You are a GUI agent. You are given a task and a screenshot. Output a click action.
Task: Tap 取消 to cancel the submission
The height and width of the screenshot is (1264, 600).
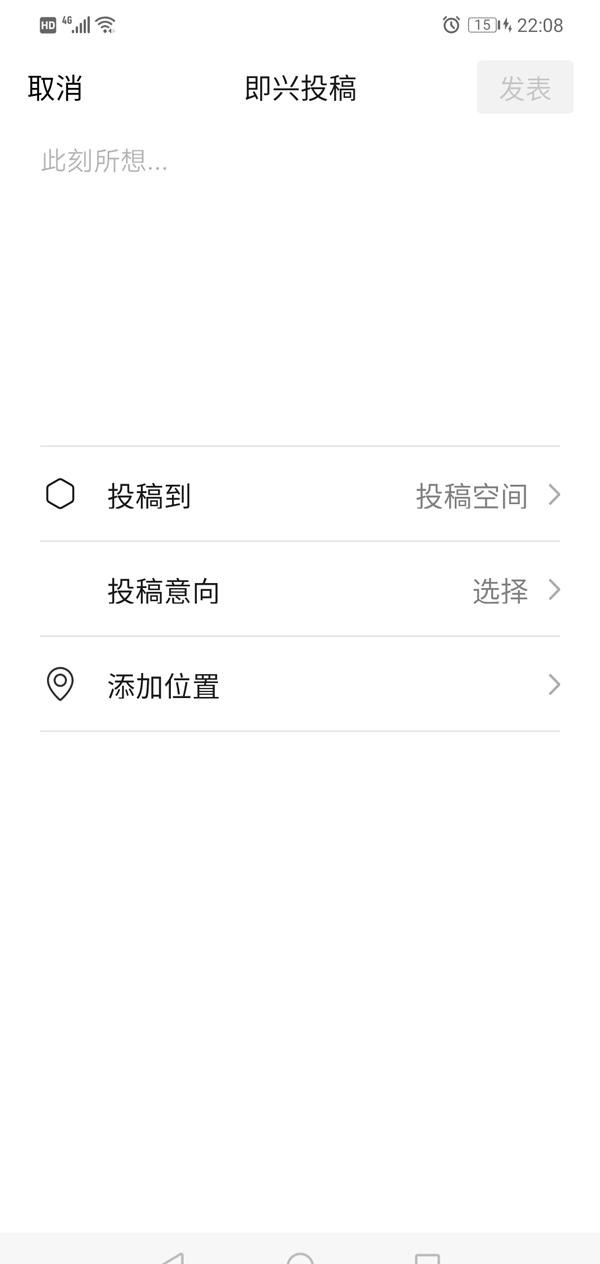[x=55, y=88]
